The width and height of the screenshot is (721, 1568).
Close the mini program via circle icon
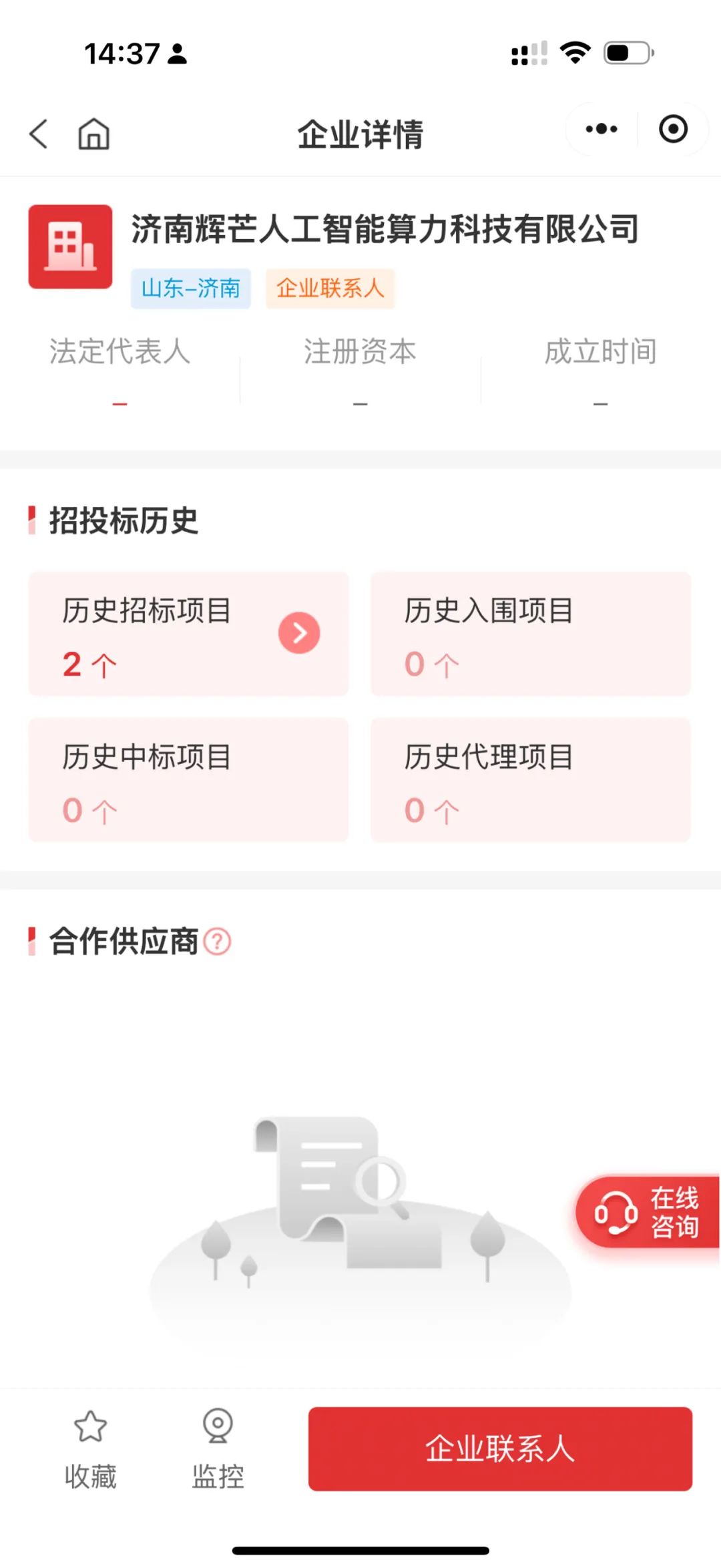(672, 129)
